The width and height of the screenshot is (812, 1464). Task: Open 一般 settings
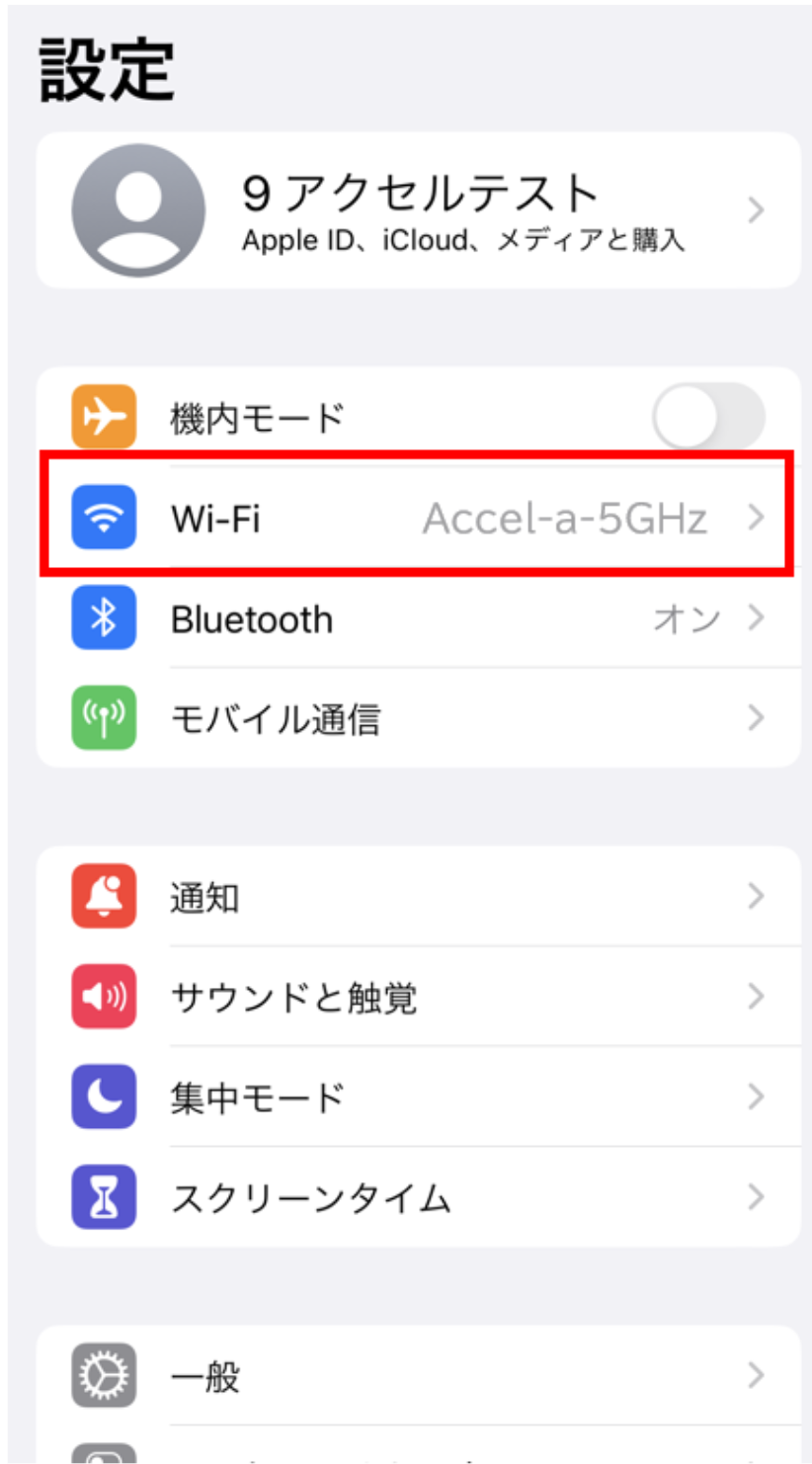point(418,1375)
